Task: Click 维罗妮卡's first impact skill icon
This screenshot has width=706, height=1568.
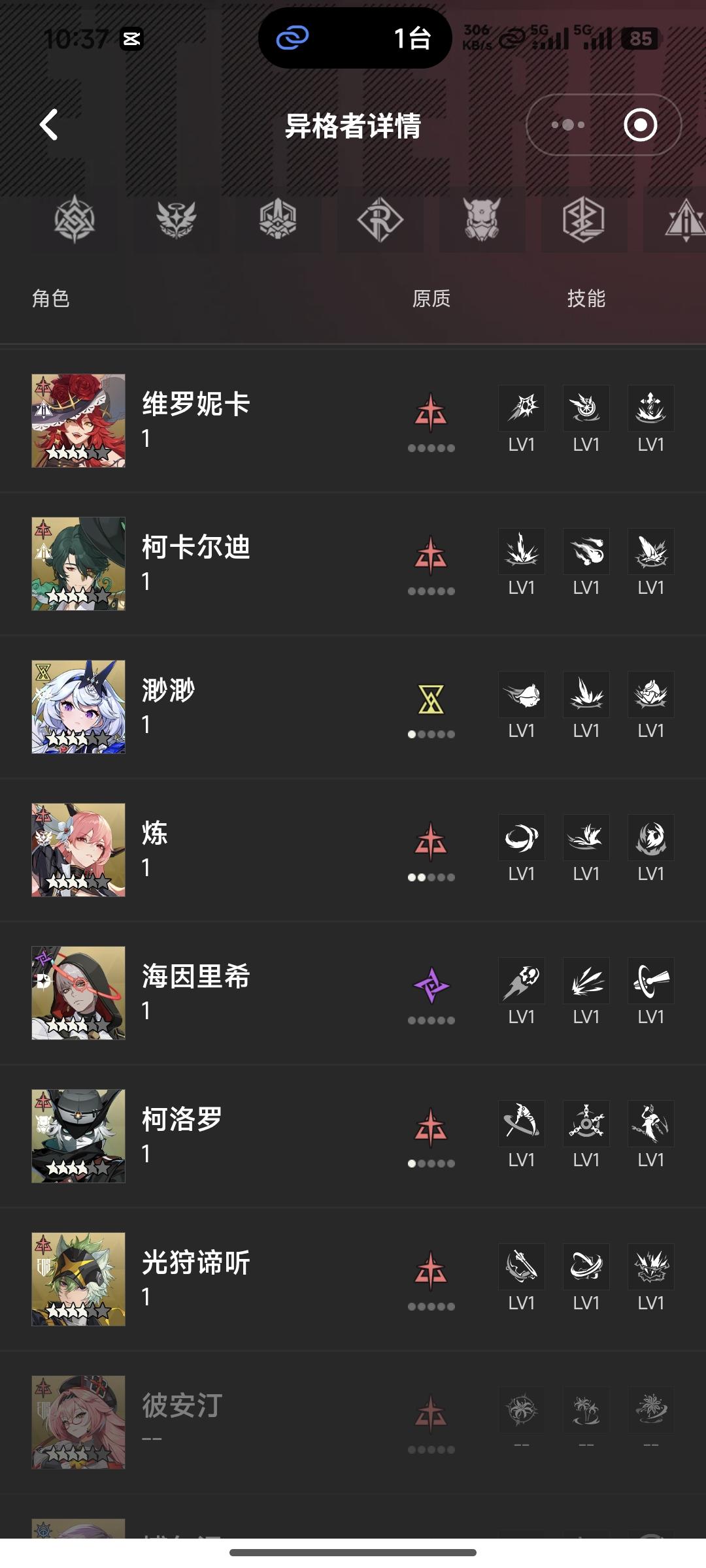Action: (521, 408)
